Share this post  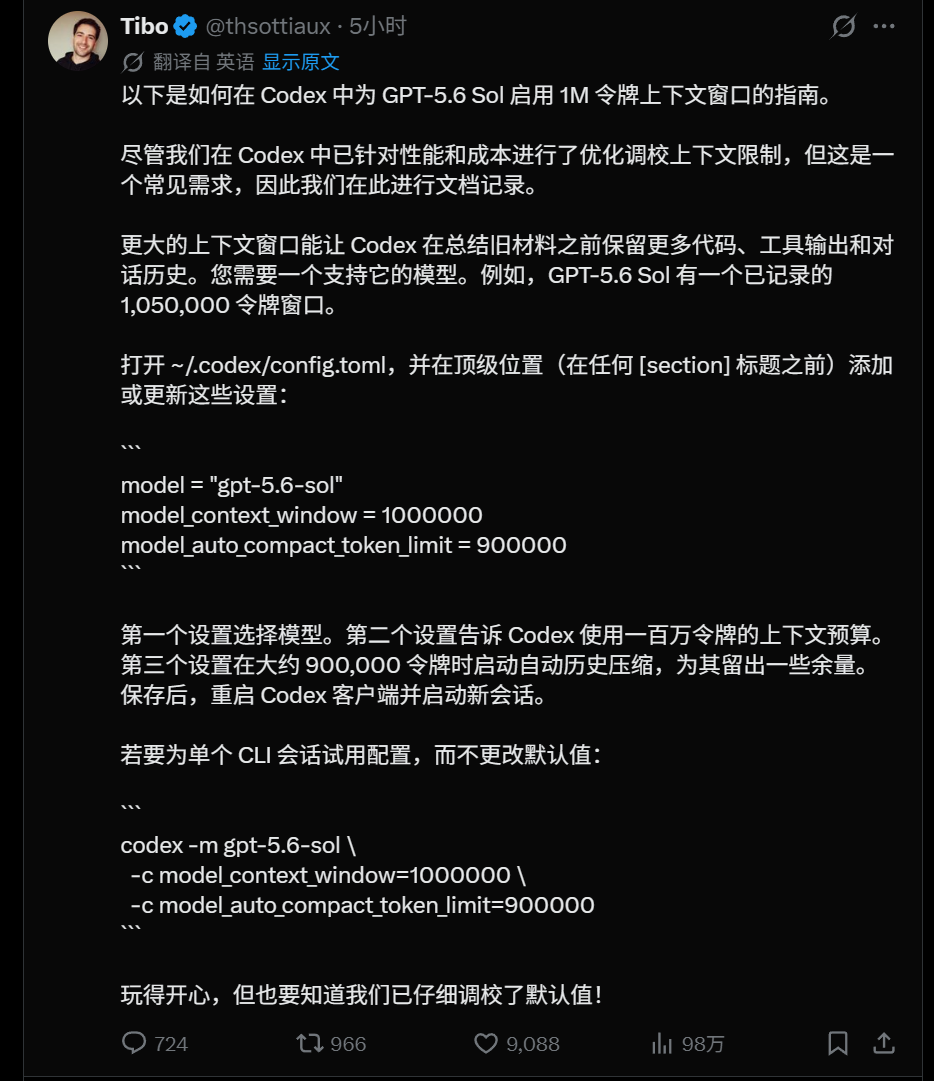click(x=884, y=1043)
